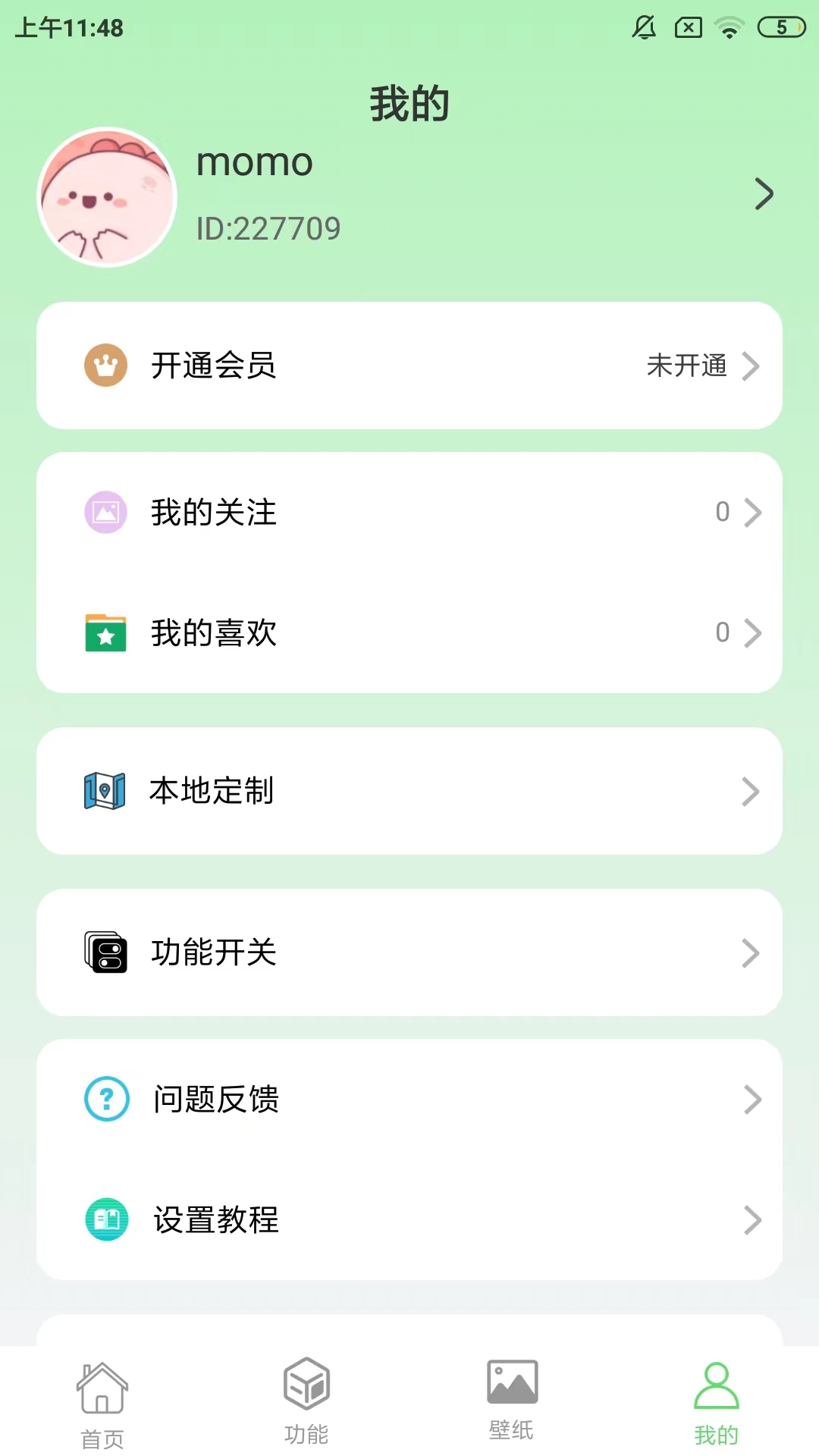Open 我的喜欢 favorites
This screenshot has width=819, height=1456.
tap(409, 633)
